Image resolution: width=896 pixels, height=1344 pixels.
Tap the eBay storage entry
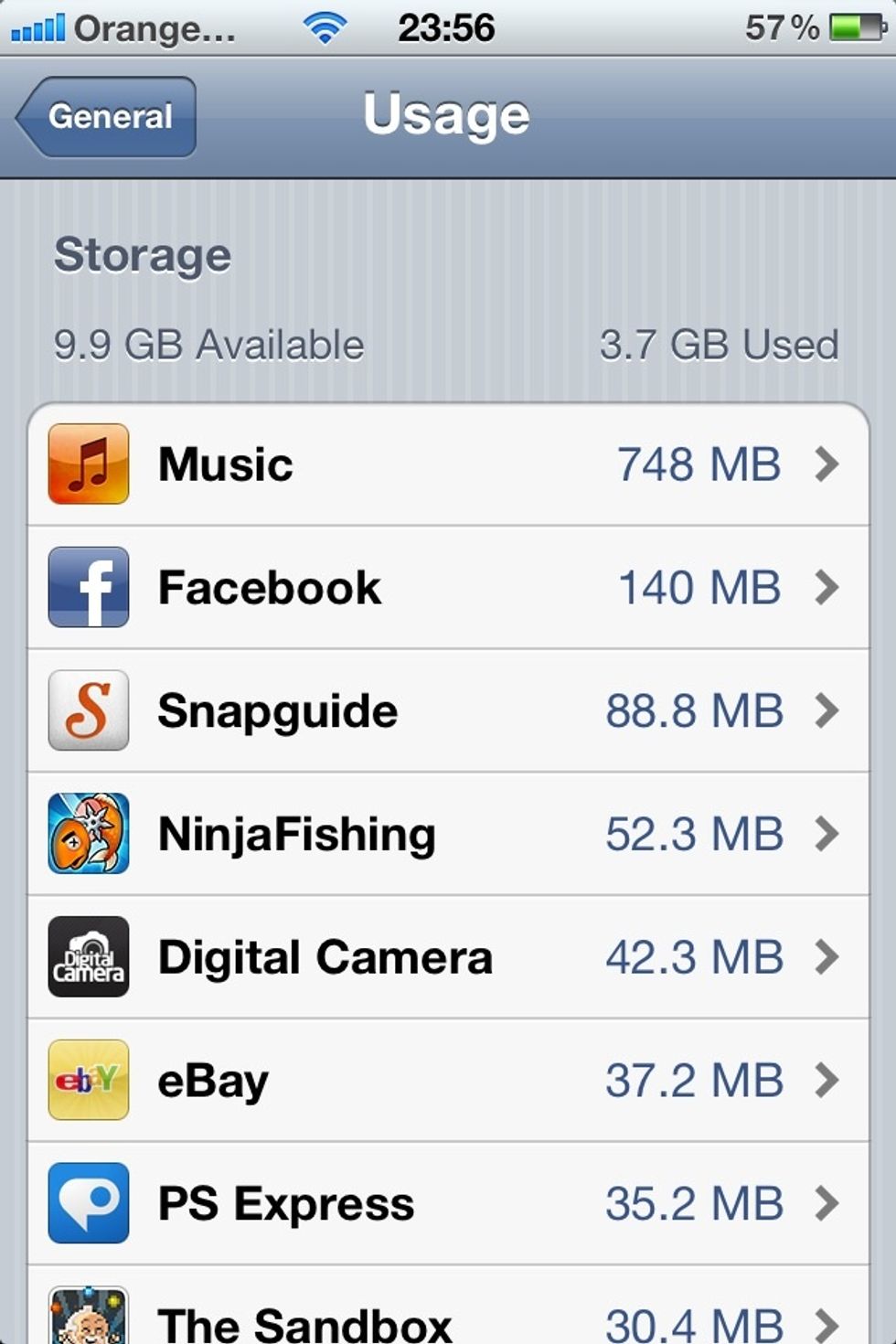pyautogui.click(x=448, y=1081)
